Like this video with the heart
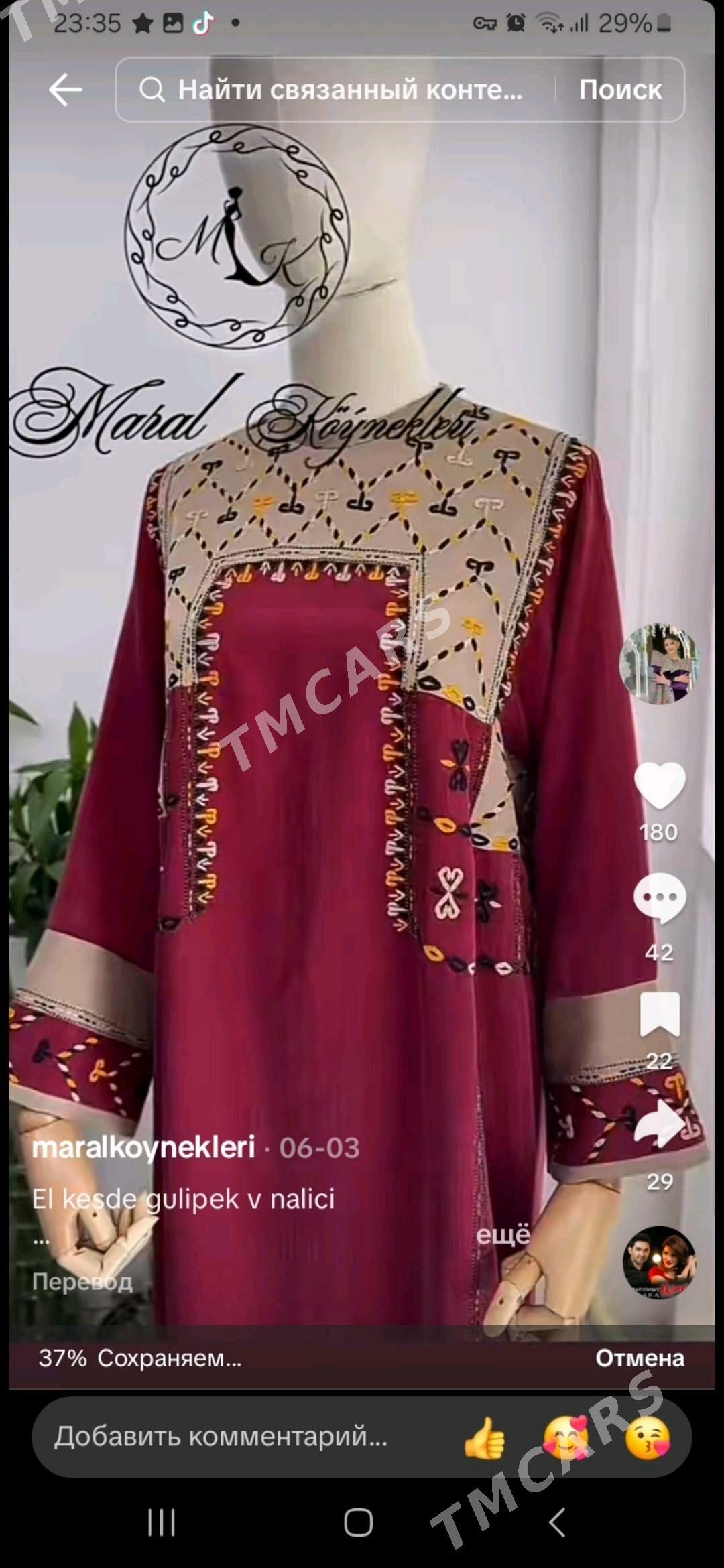The height and width of the screenshot is (1568, 724). [x=660, y=785]
